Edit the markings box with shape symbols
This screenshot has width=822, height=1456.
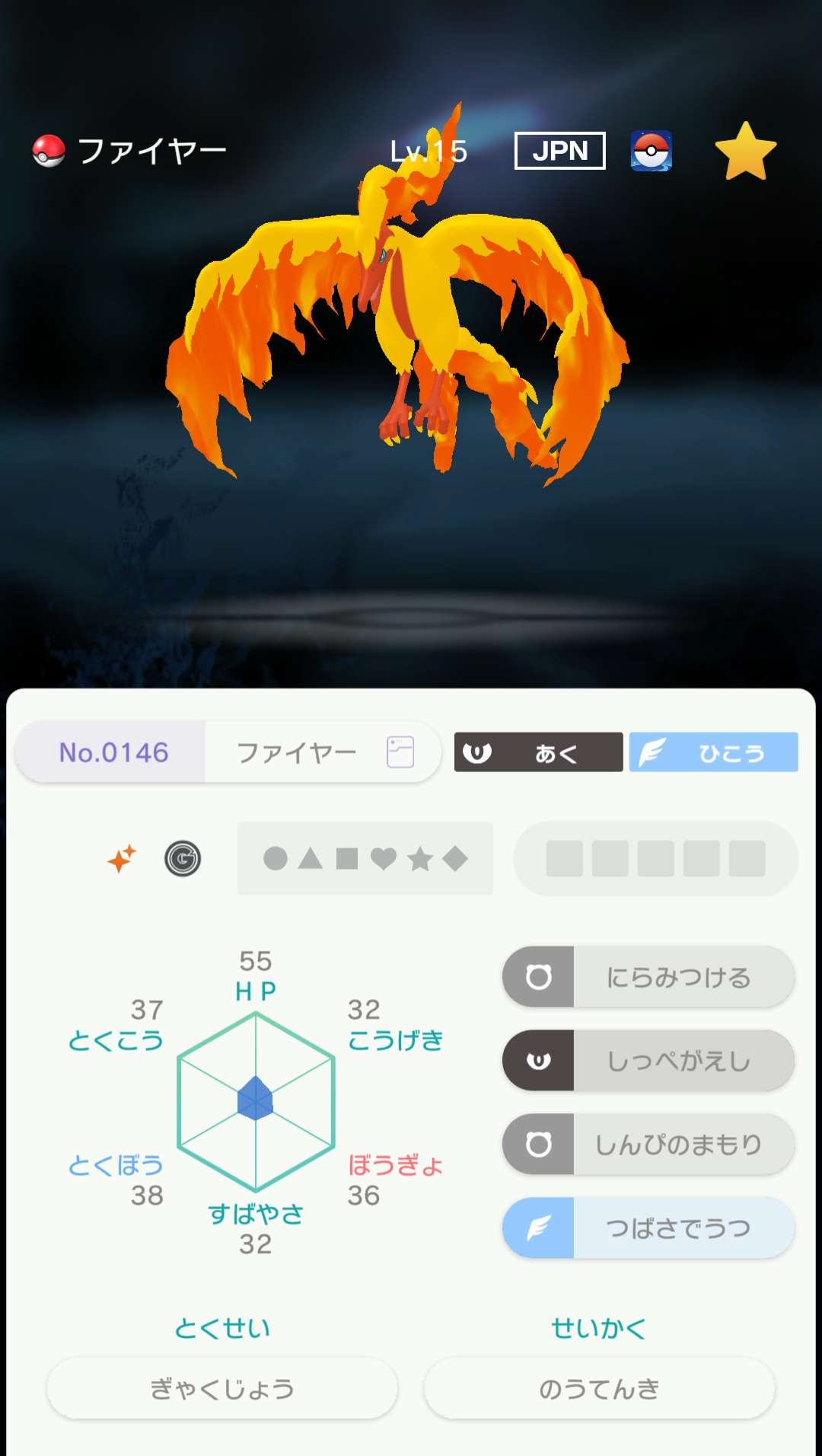click(x=365, y=859)
